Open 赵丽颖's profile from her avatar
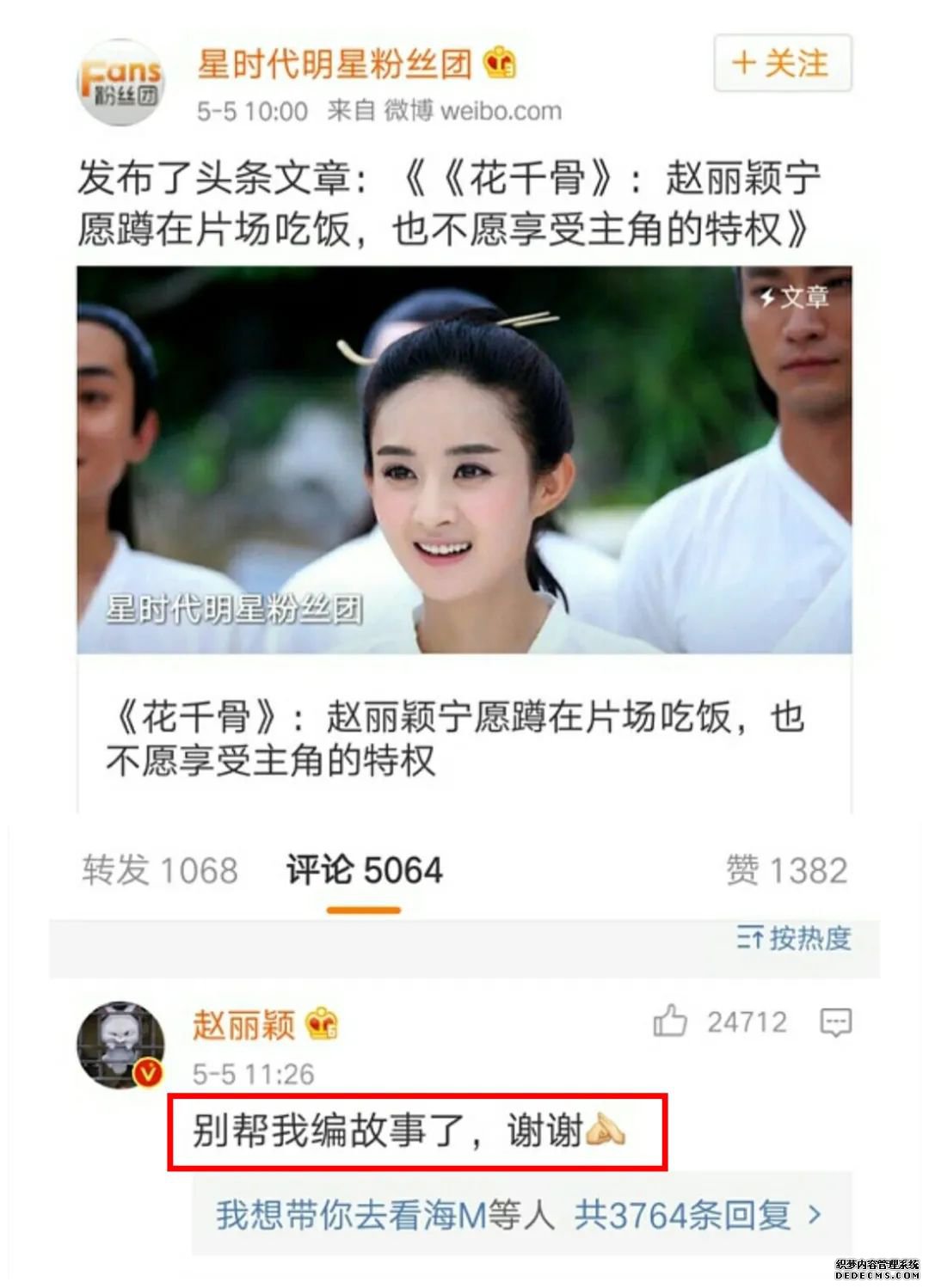Viewport: 929px width, 1288px height. pyautogui.click(x=120, y=1044)
